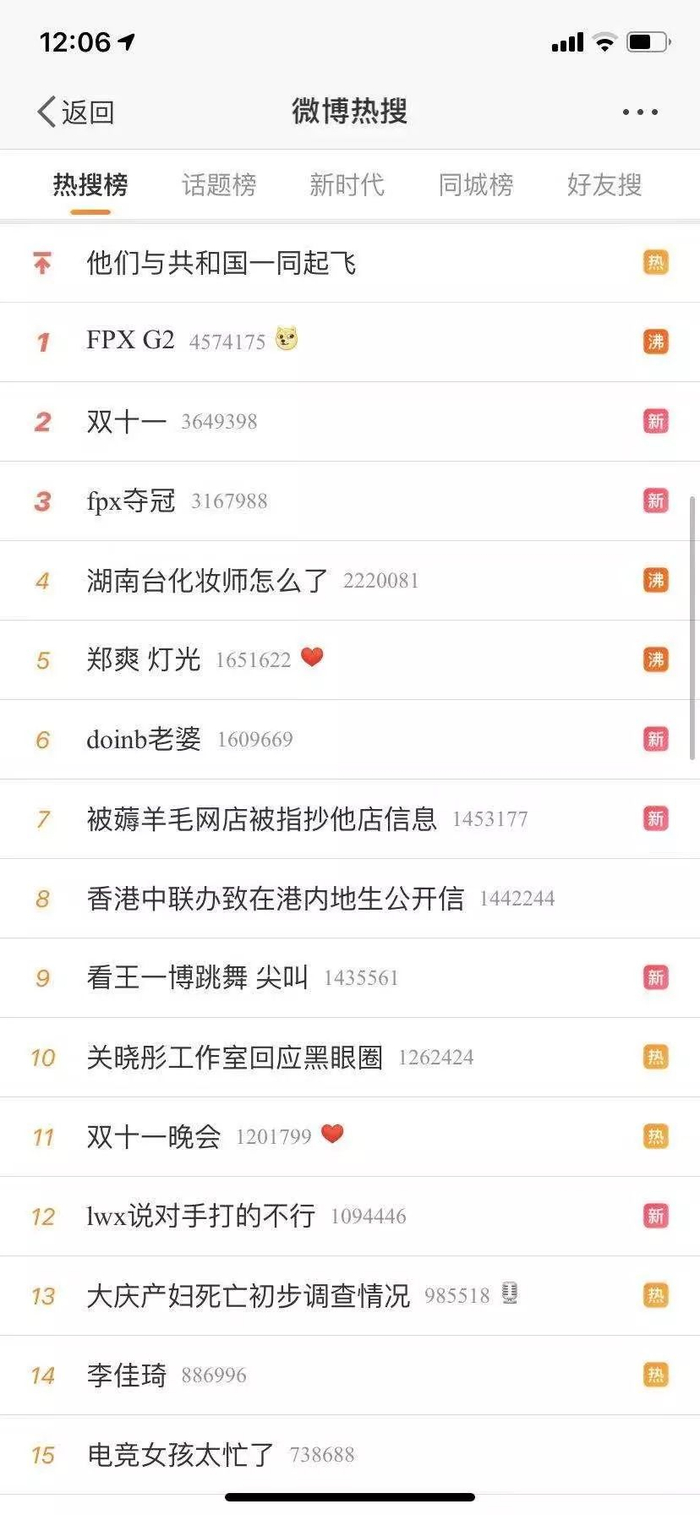Open the 好友搜 tab
The width and height of the screenshot is (700, 1515).
coord(604,185)
